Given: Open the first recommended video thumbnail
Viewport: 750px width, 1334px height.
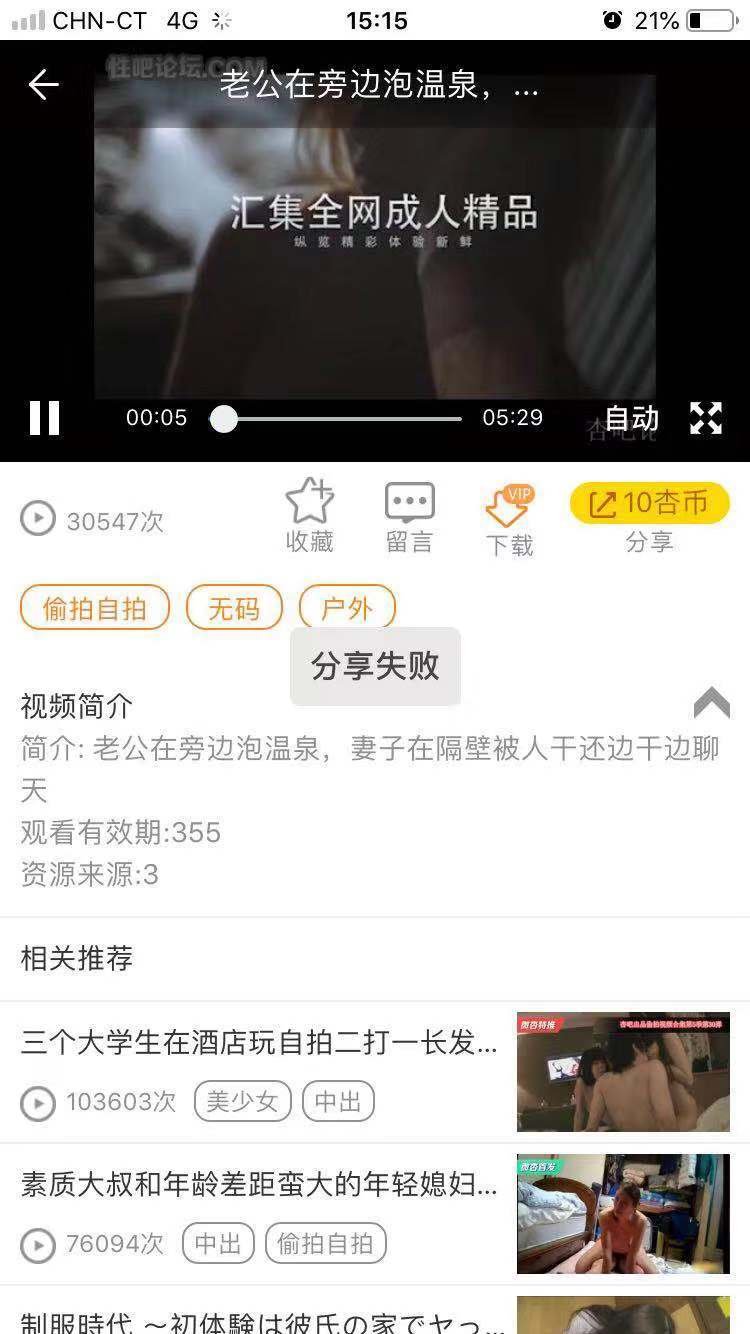Looking at the screenshot, I should [x=622, y=1071].
